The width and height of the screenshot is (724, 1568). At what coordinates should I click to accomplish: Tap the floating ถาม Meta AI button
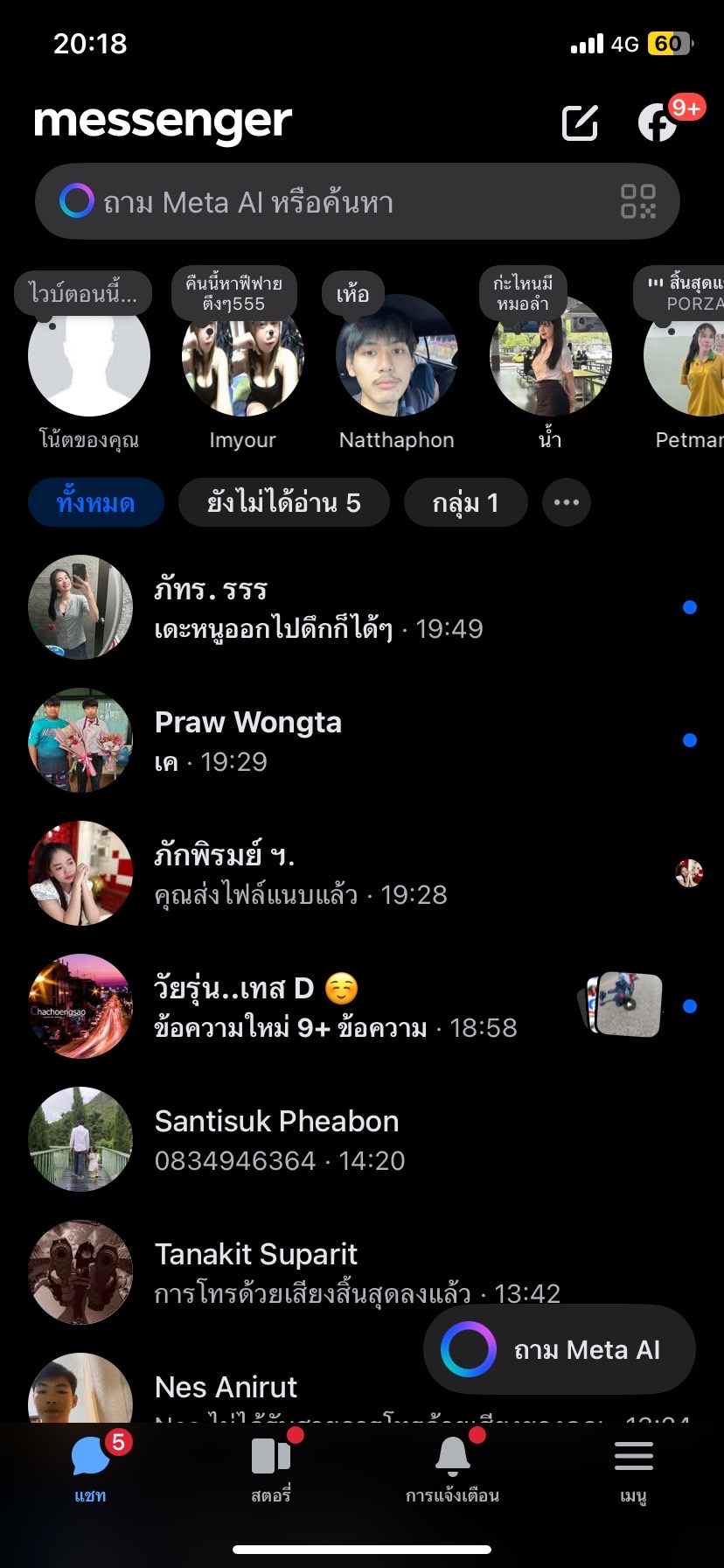[x=560, y=1349]
